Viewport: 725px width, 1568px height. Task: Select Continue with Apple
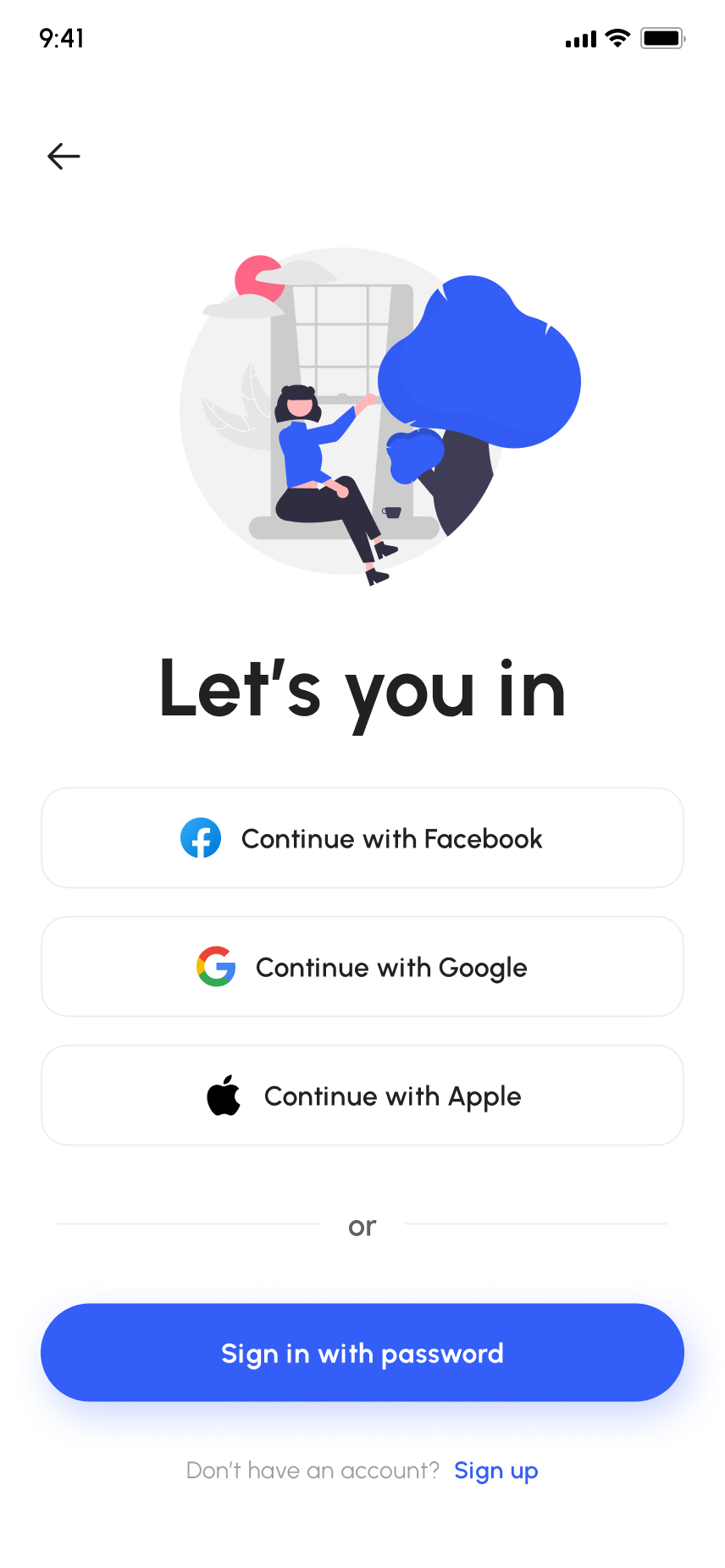[x=362, y=1096]
